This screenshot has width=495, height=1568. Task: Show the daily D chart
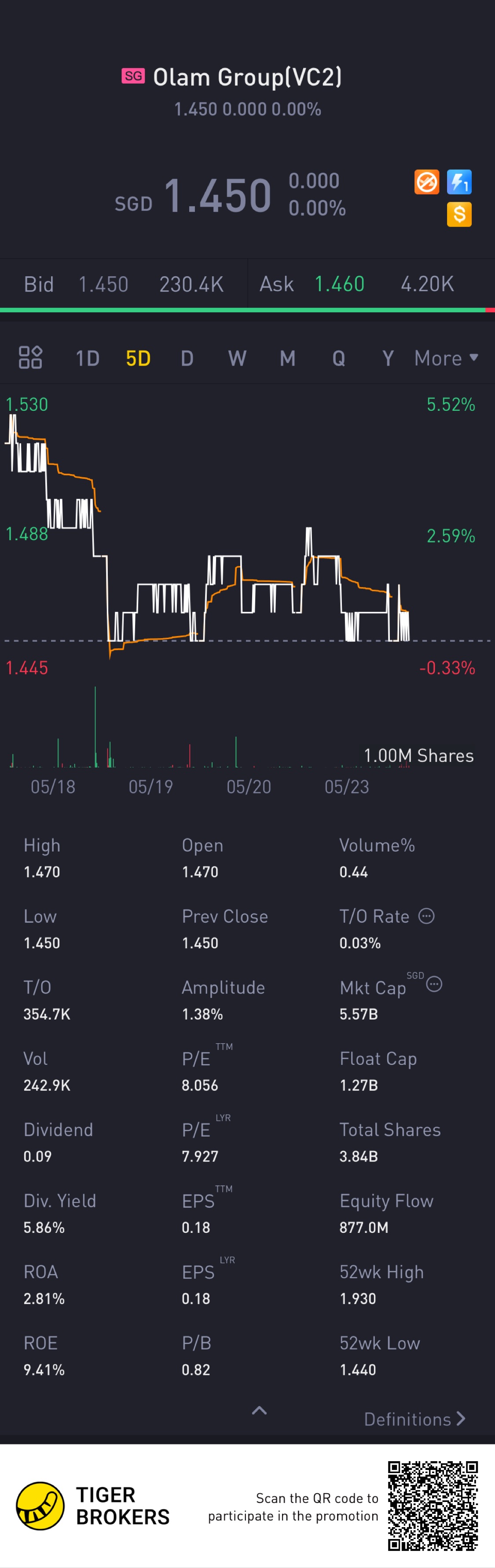click(x=187, y=358)
